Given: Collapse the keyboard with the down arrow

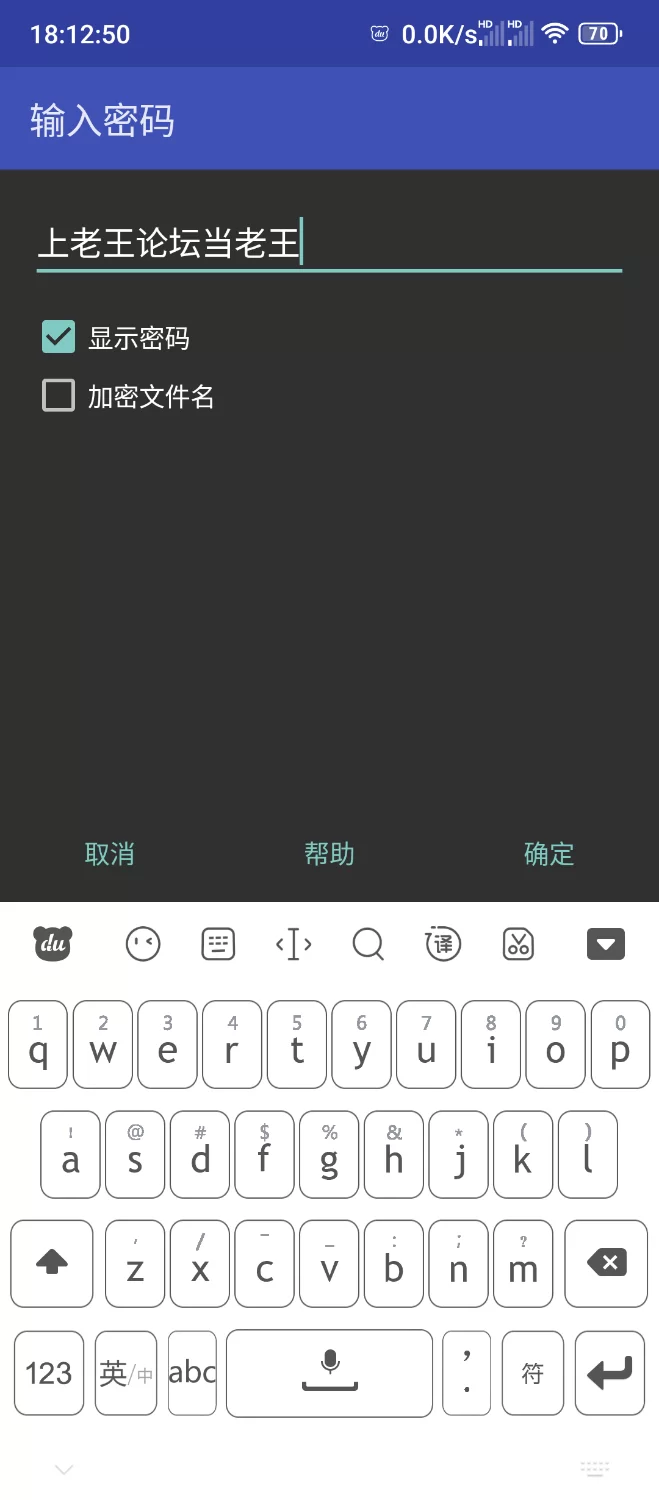Looking at the screenshot, I should [x=605, y=943].
